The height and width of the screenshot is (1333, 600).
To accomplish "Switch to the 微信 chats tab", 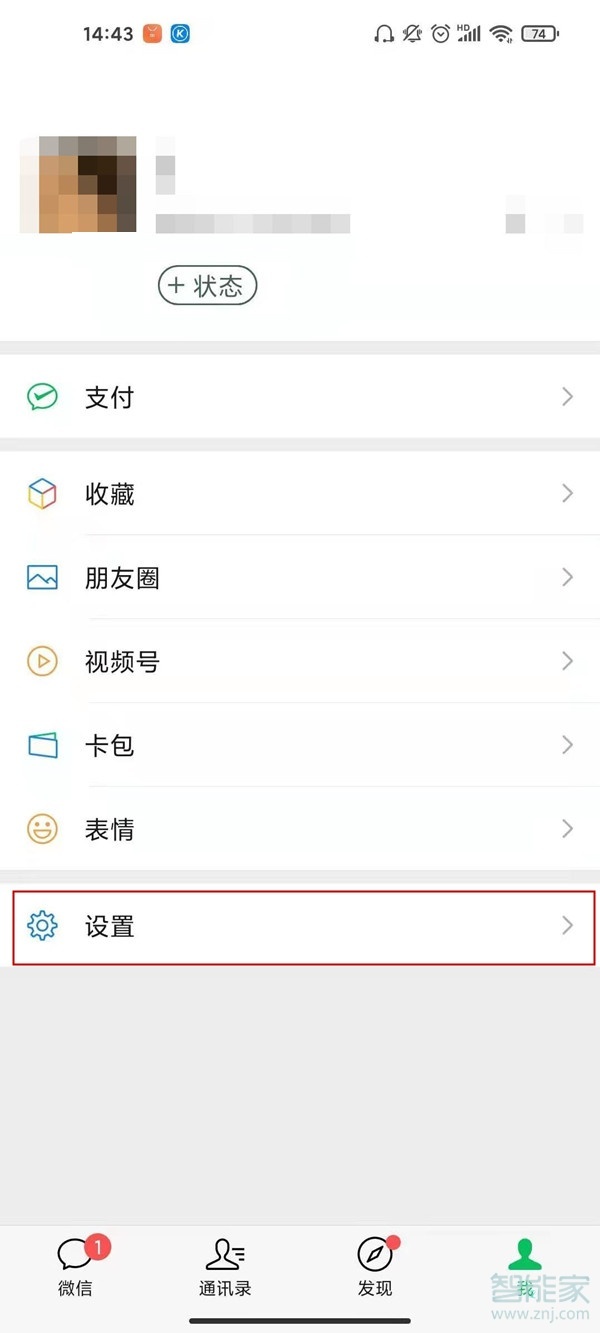I will (x=75, y=1265).
